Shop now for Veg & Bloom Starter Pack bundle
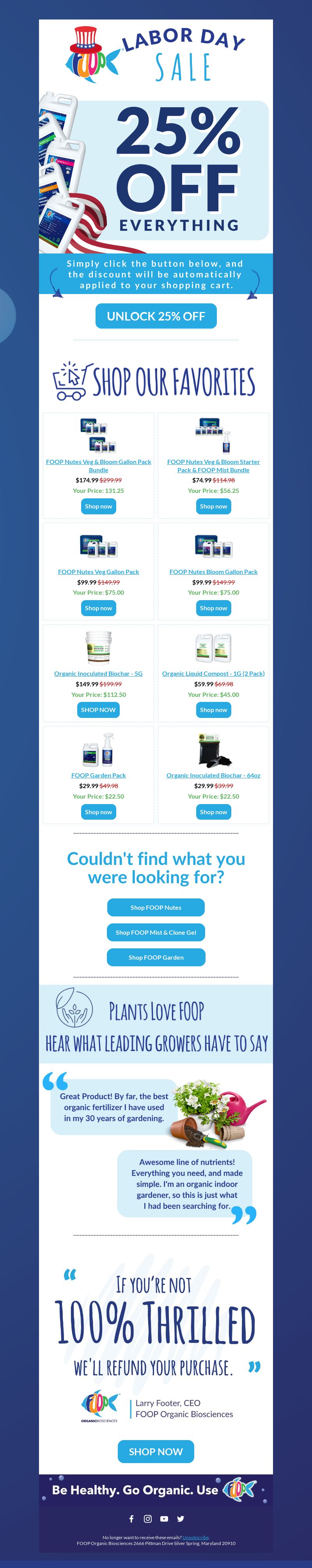Screen dimensions: 312x1568 (213, 506)
